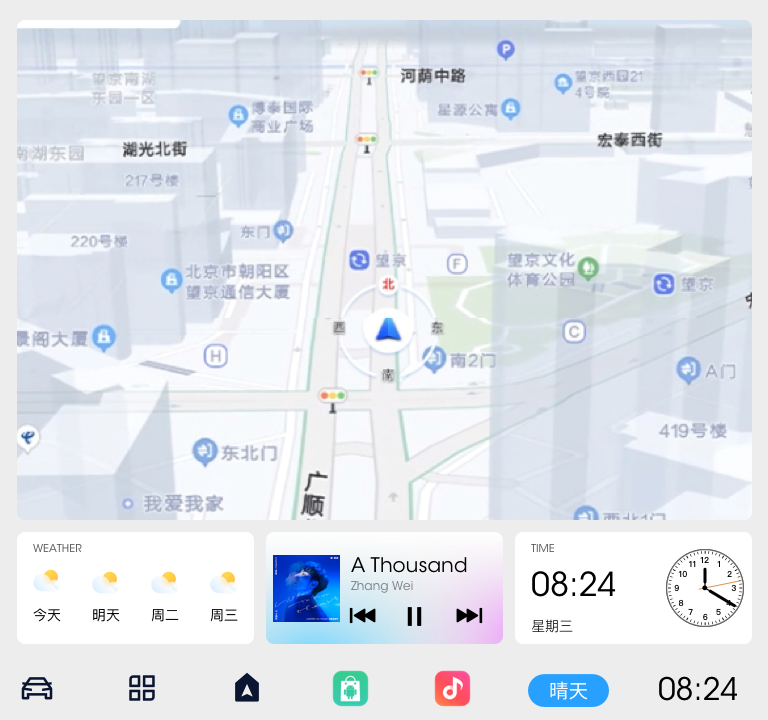Open the Android app store icon
768x720 pixels.
pos(350,688)
